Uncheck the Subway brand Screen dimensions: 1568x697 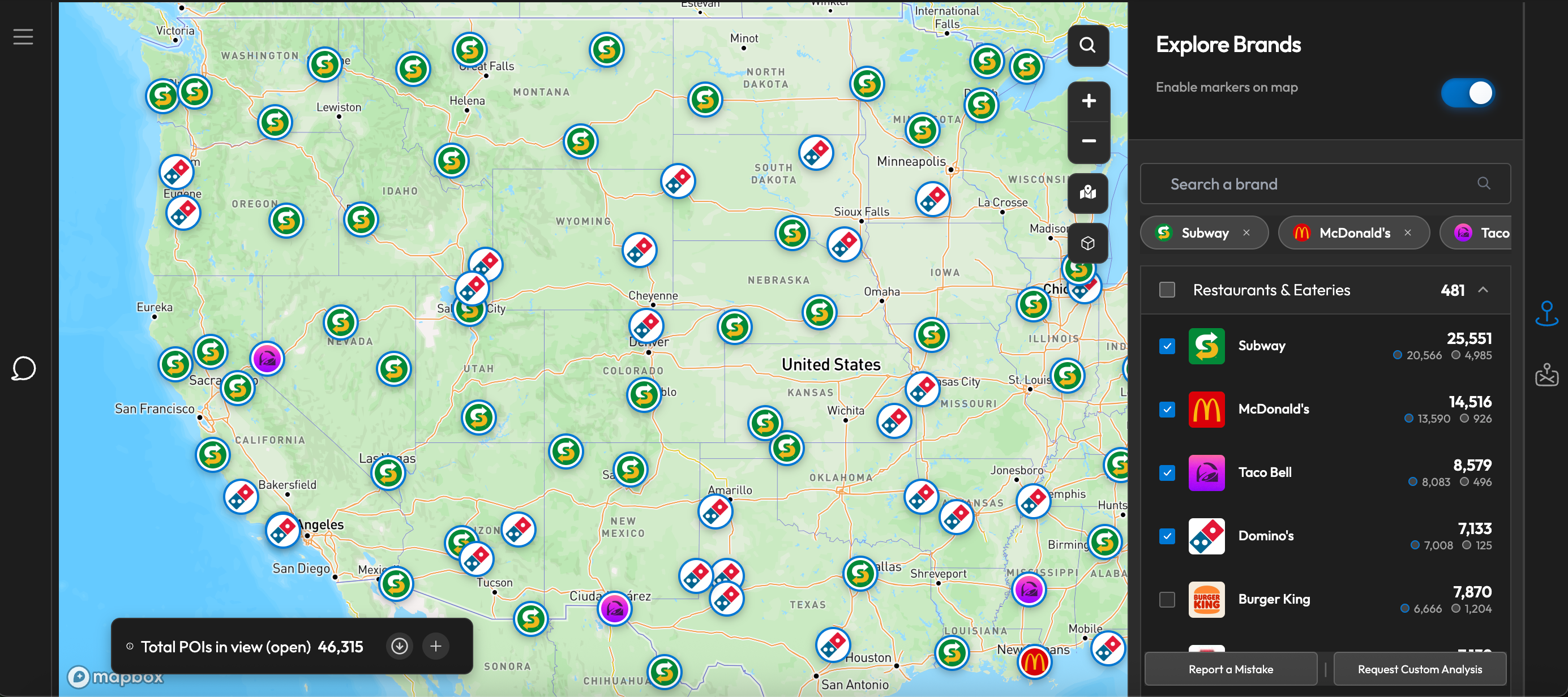1167,346
